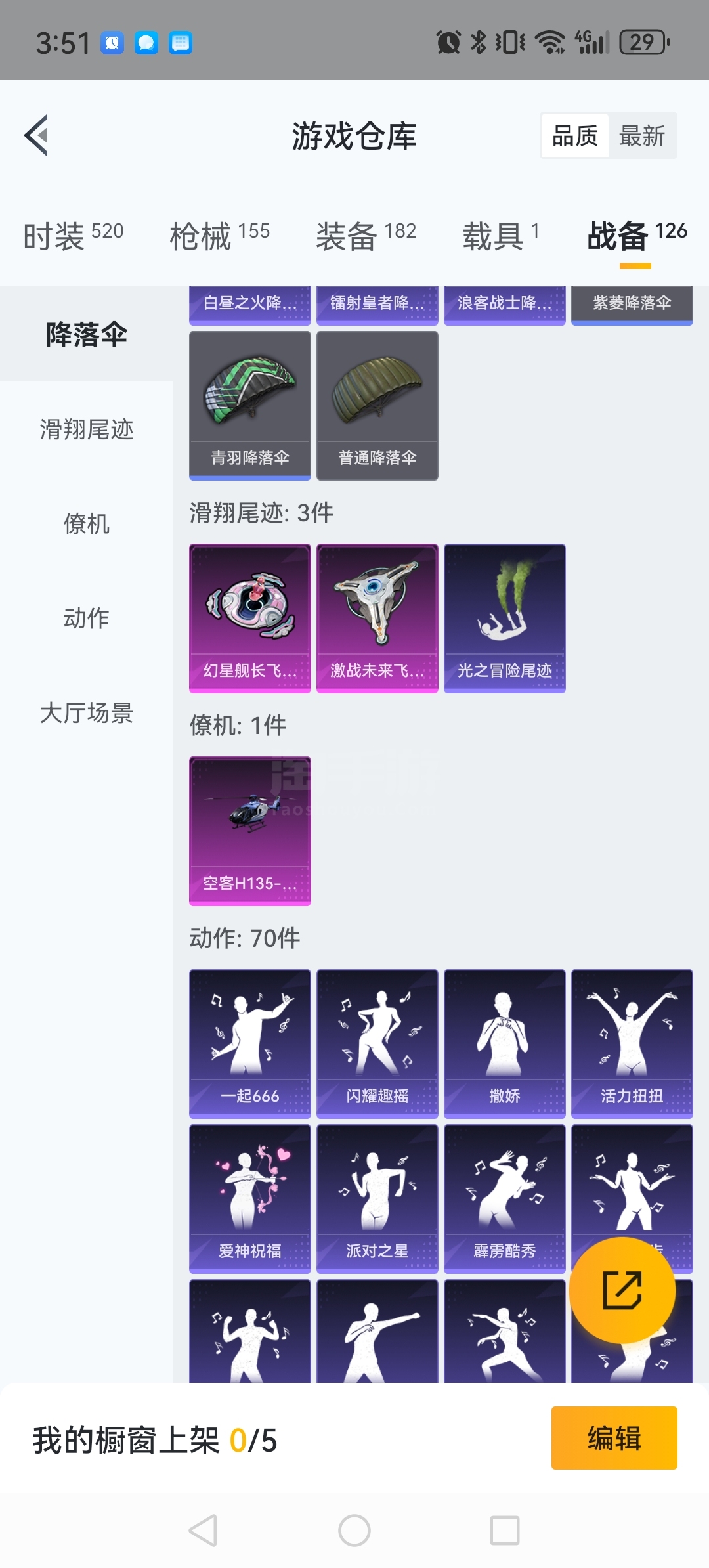The height and width of the screenshot is (1568, 709).
Task: Tap the 编辑 button
Action: (614, 1438)
